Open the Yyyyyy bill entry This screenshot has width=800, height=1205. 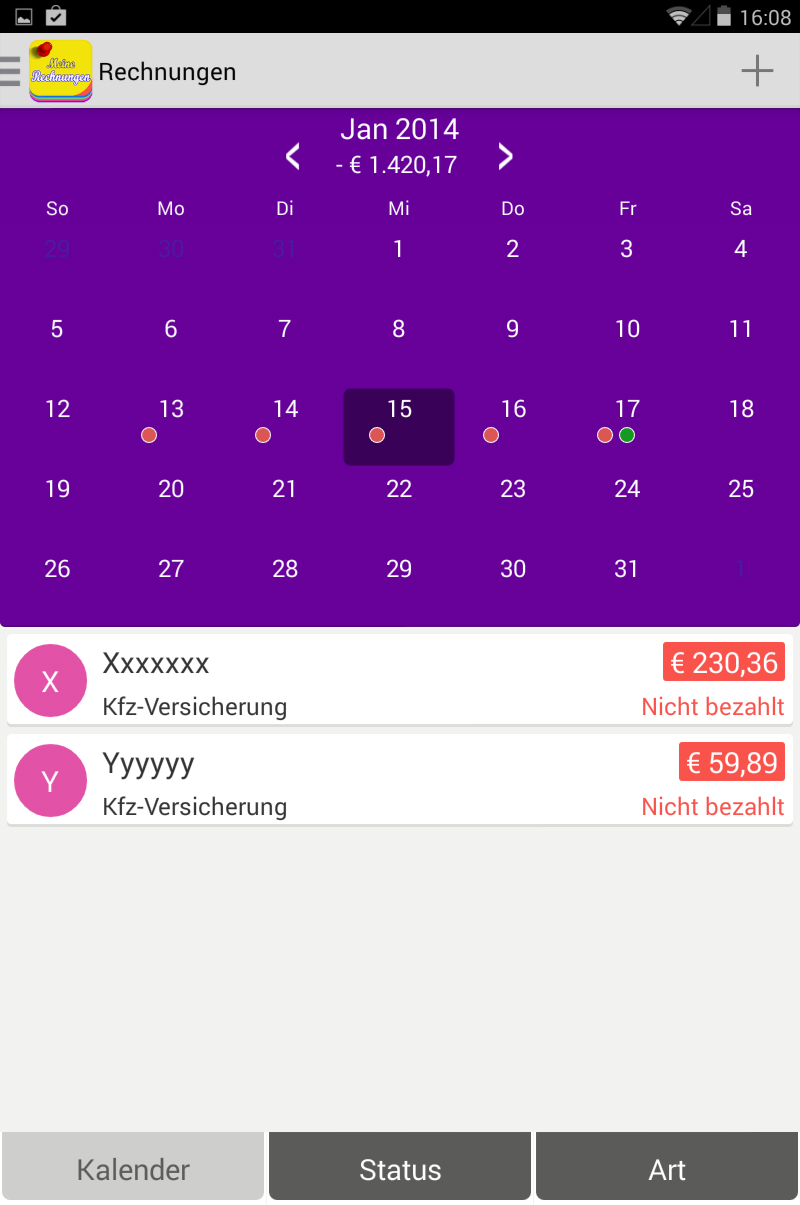pos(400,780)
